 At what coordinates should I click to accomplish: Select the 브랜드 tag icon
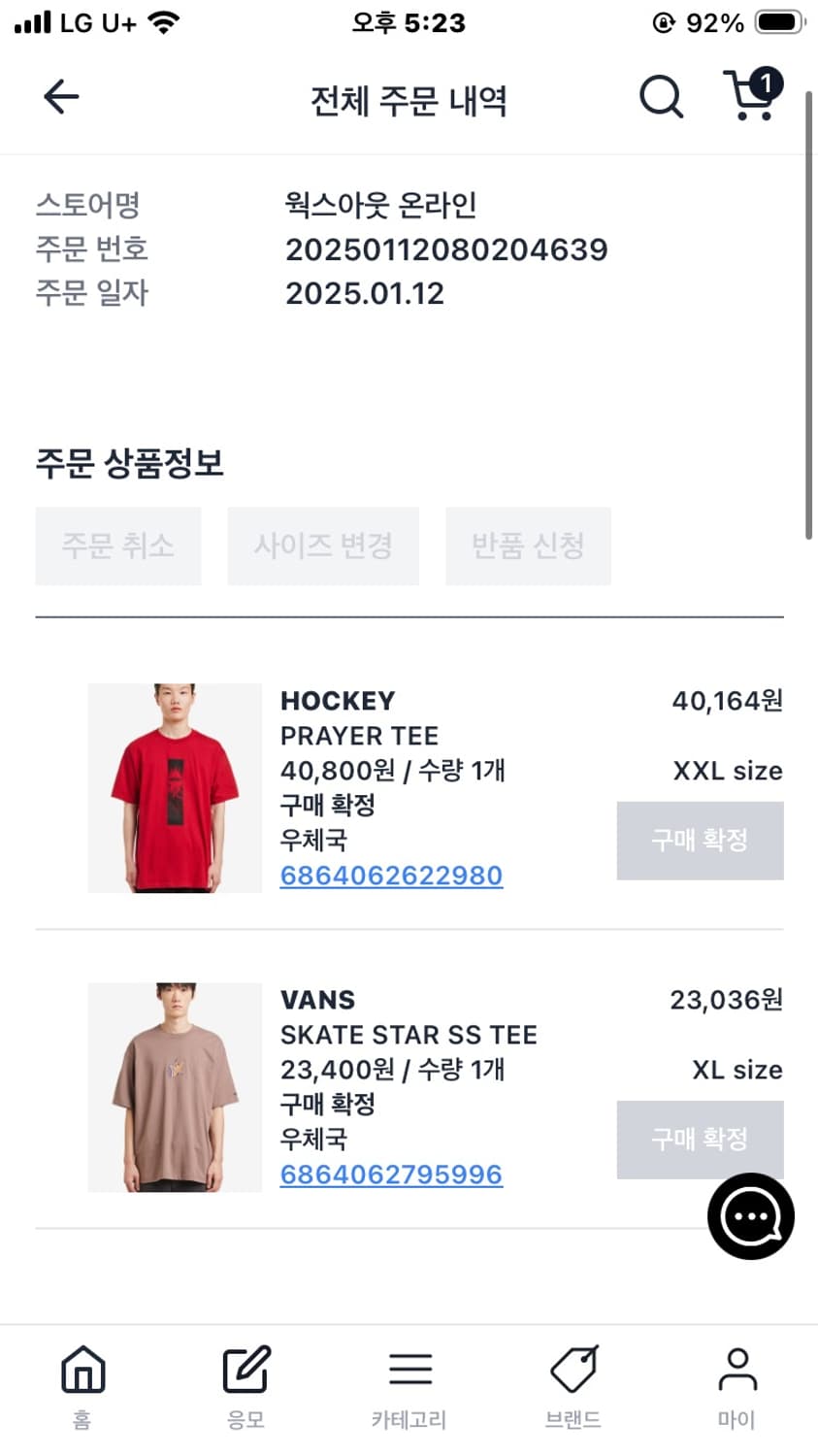(573, 1372)
